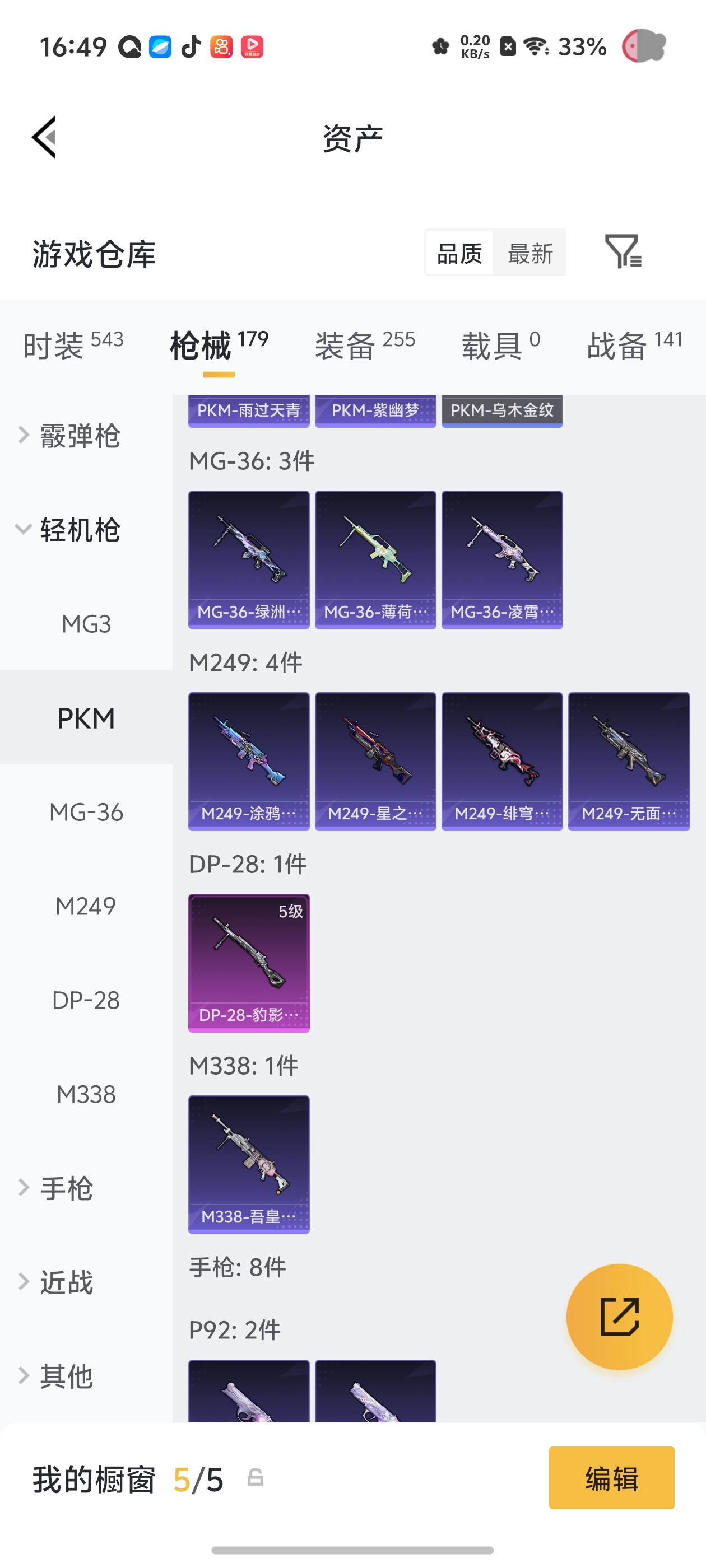Switch to the 时装 tab

pyautogui.click(x=73, y=345)
